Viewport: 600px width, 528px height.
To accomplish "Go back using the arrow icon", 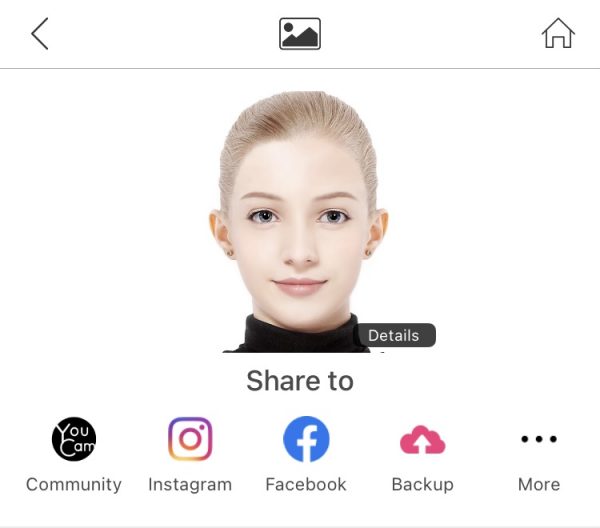I will coord(40,34).
